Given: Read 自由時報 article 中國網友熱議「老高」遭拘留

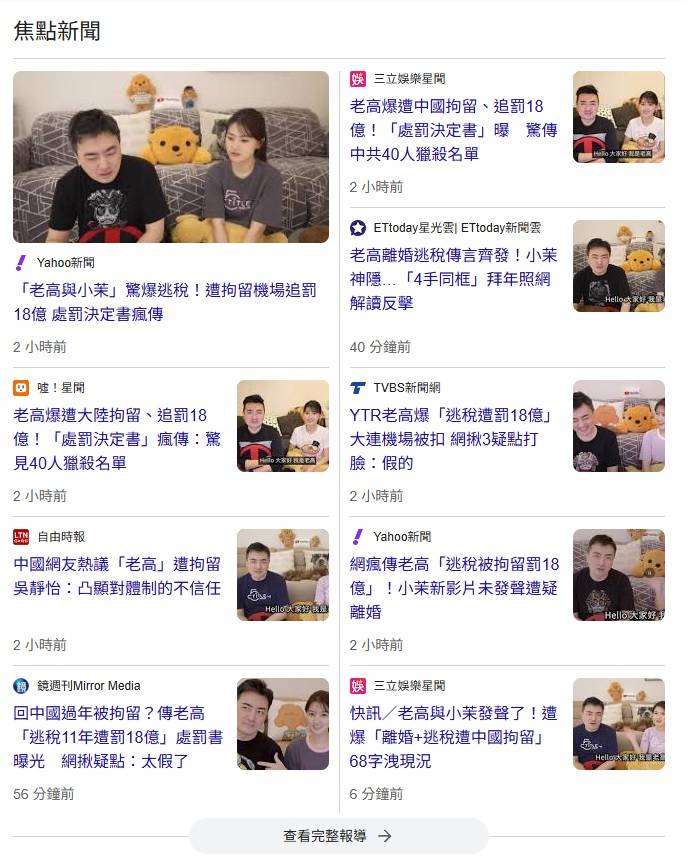Looking at the screenshot, I should pos(117,575).
